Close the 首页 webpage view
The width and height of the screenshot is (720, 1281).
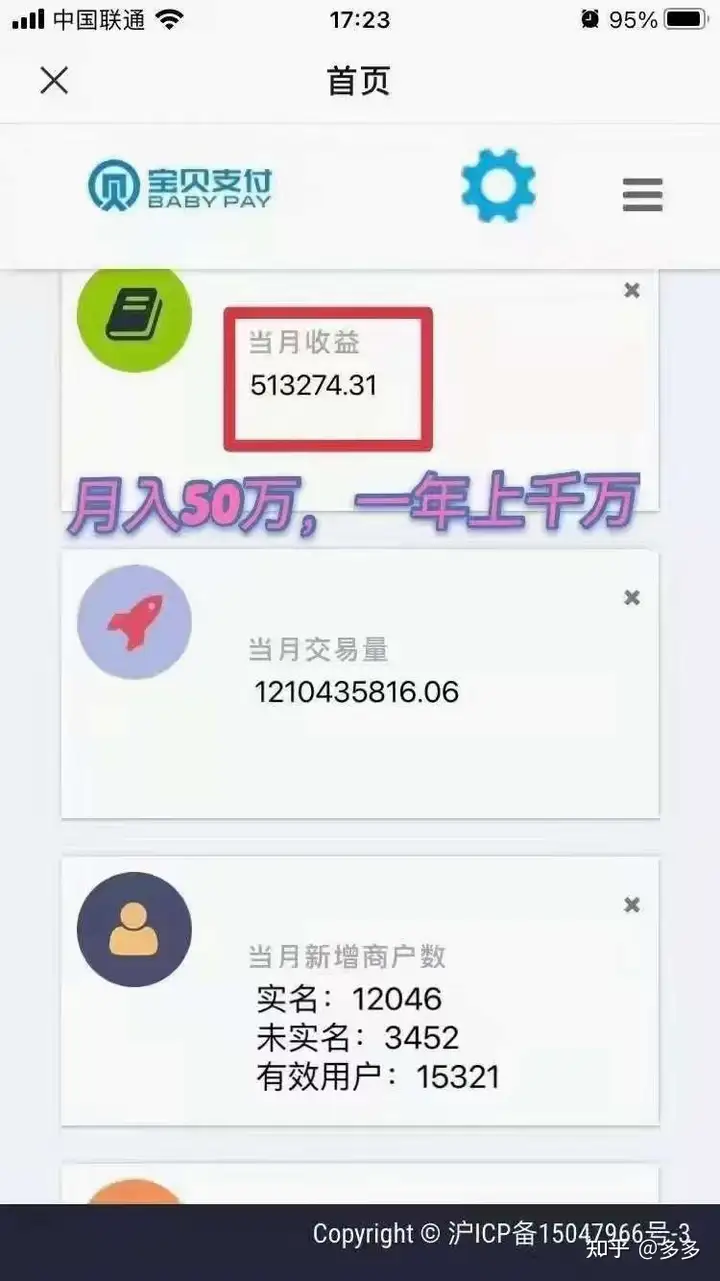click(54, 81)
